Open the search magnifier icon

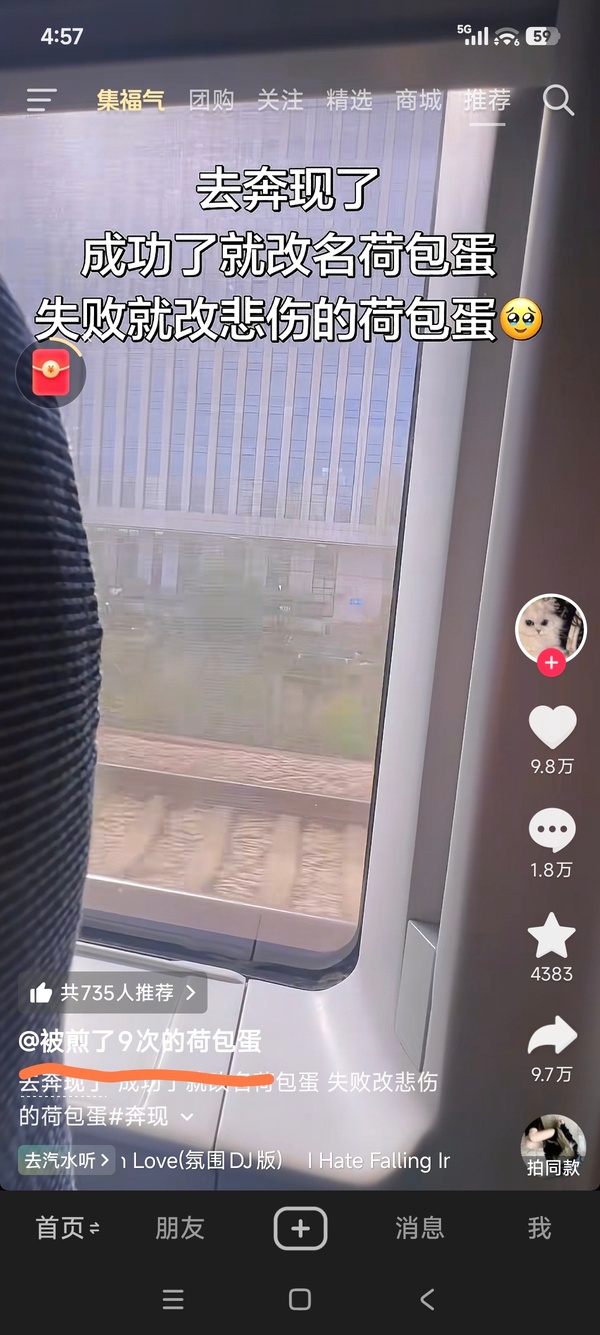click(x=558, y=100)
